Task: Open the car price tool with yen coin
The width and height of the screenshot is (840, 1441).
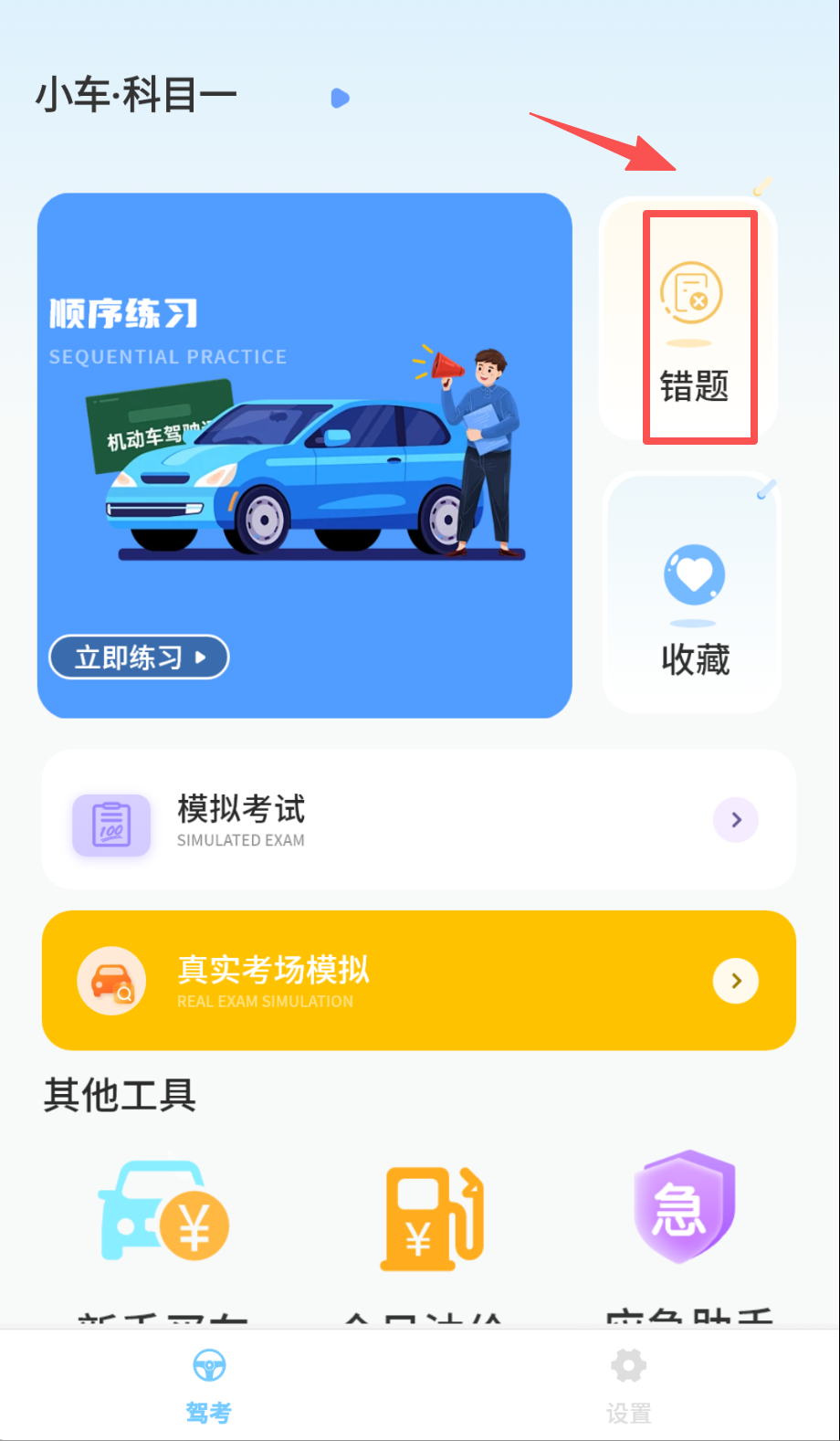Action: [163, 1213]
